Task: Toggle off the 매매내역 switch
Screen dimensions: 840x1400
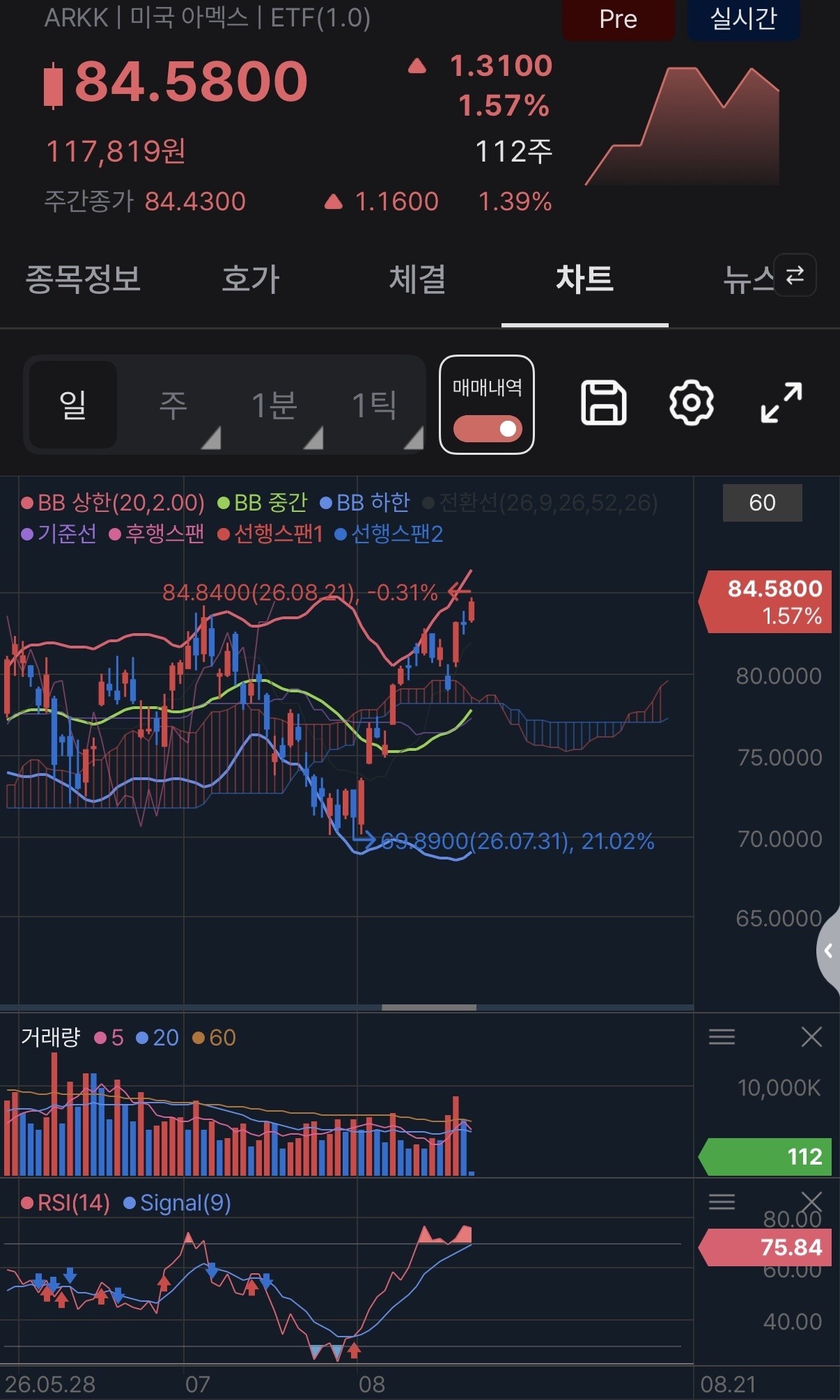Action: coord(488,428)
